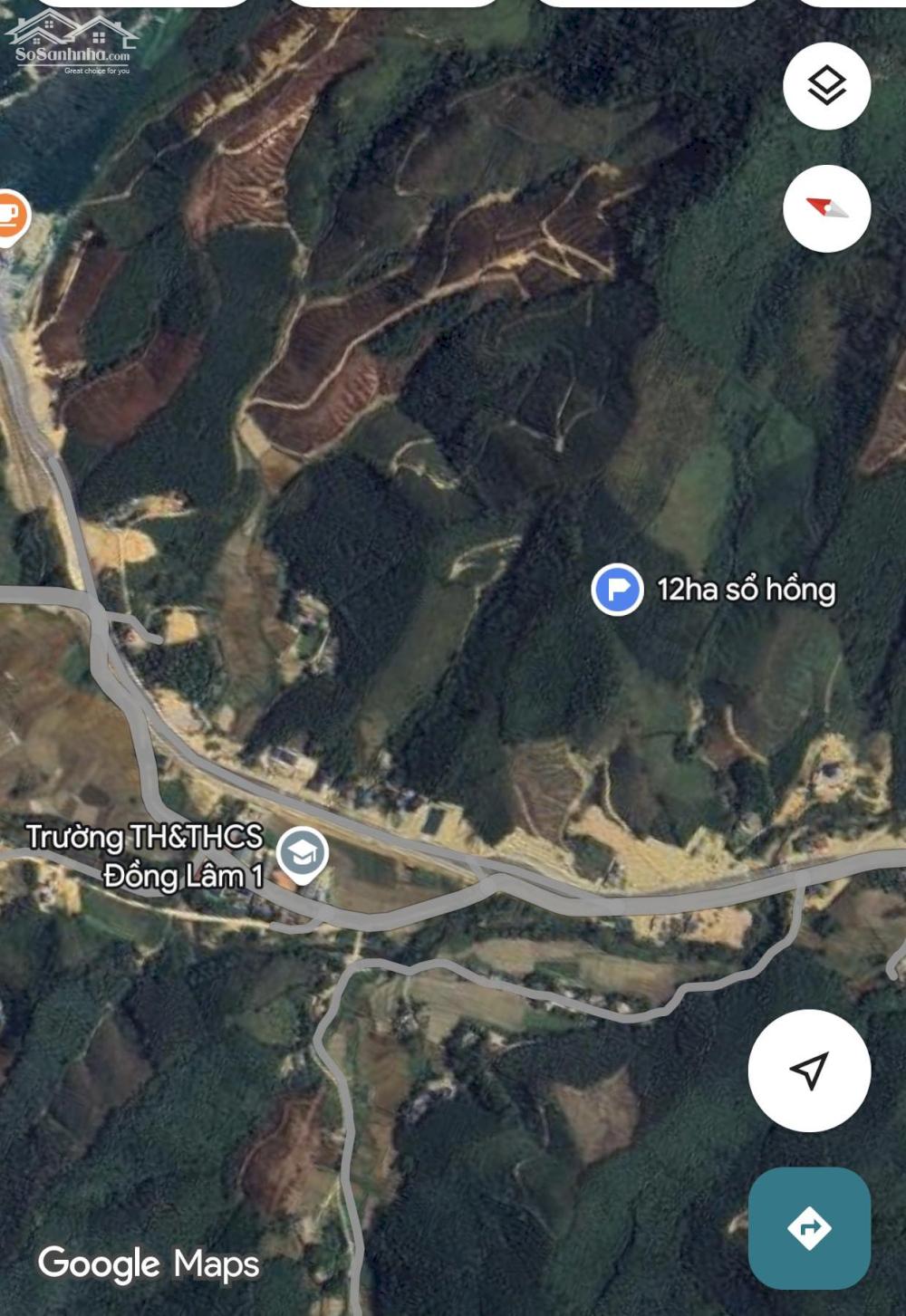Viewport: 906px width, 1316px height.
Task: Tap the compass to reset map orientation
Action: tap(826, 208)
